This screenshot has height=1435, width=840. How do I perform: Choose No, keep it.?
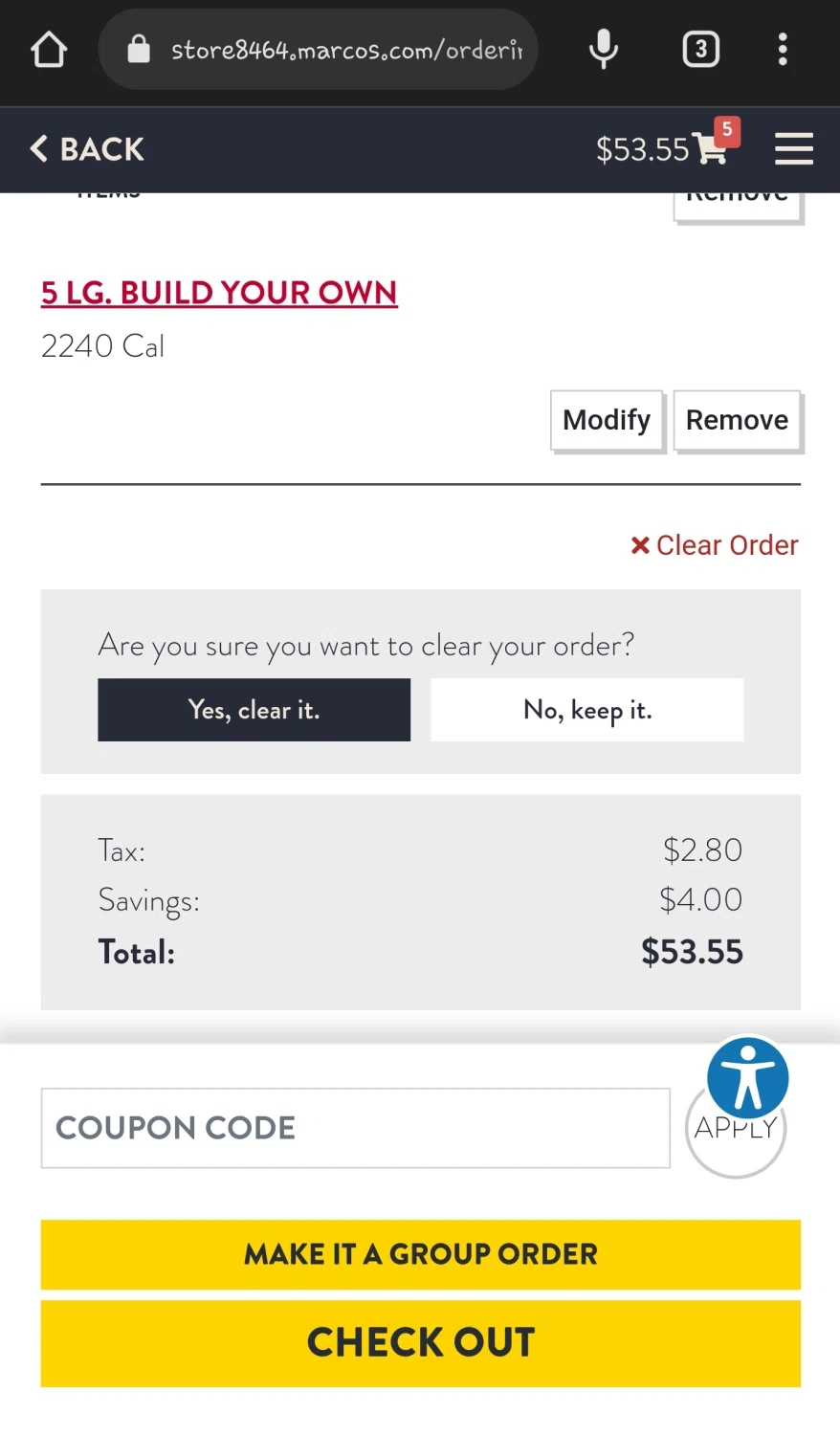point(586,710)
